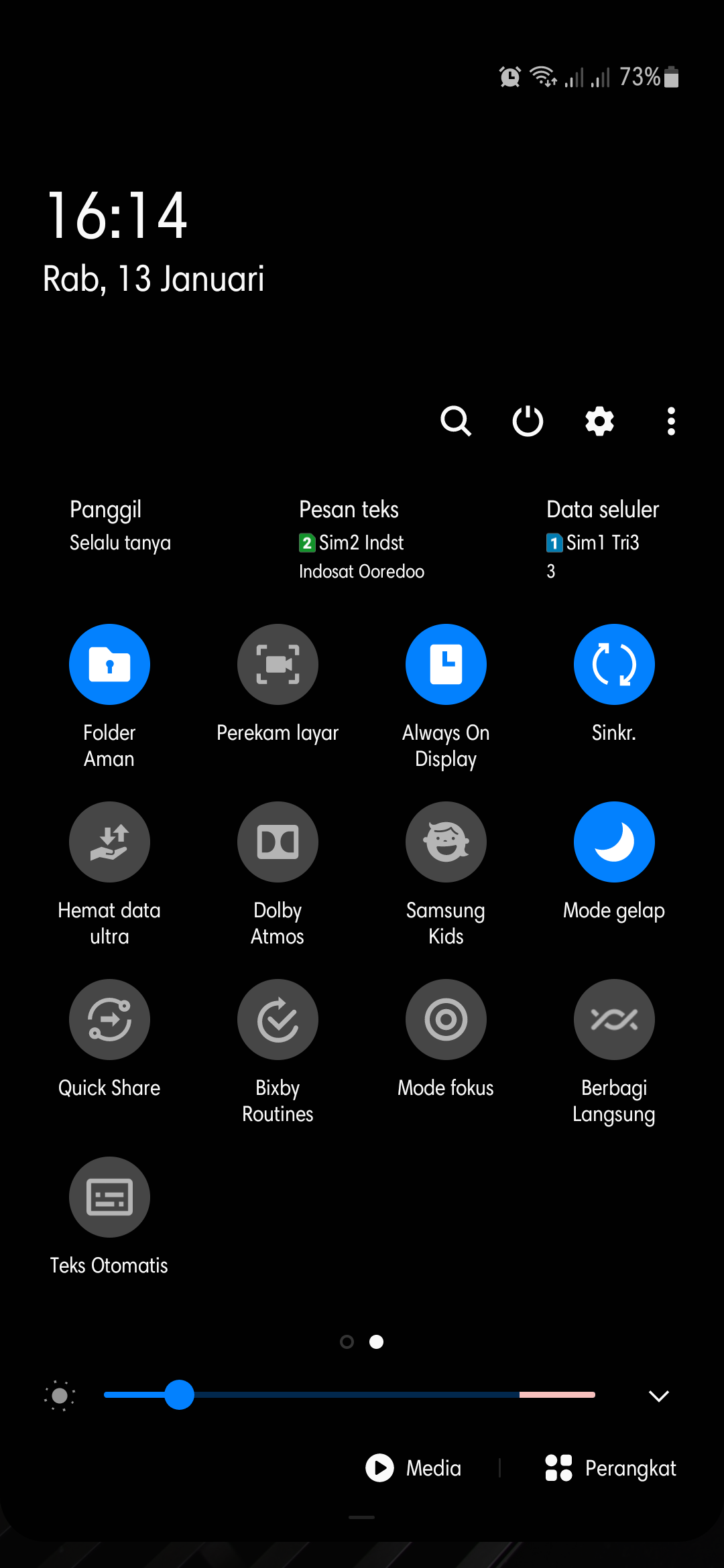Open the three-dot overflow menu

[x=671, y=421]
